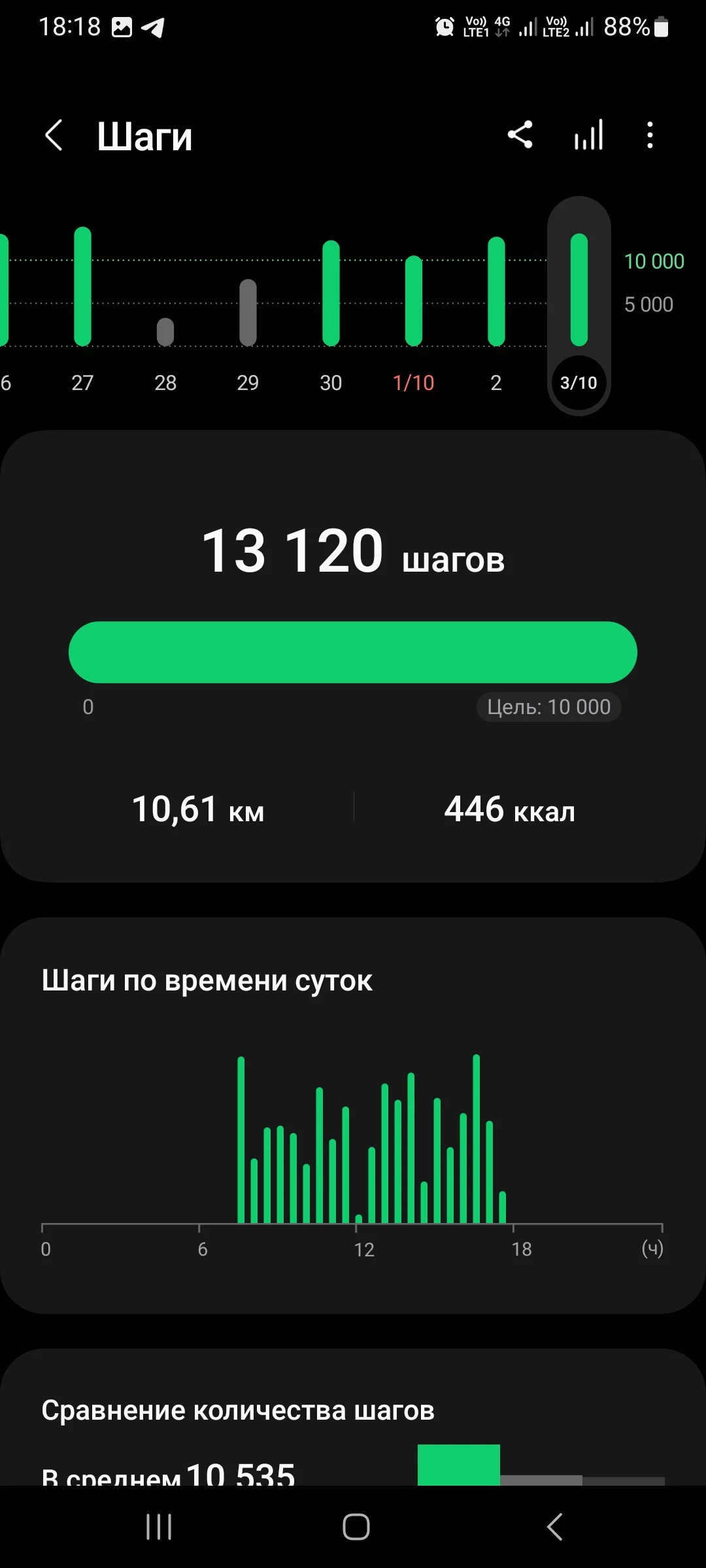Open system recent apps
706x1568 pixels.
[x=159, y=1527]
